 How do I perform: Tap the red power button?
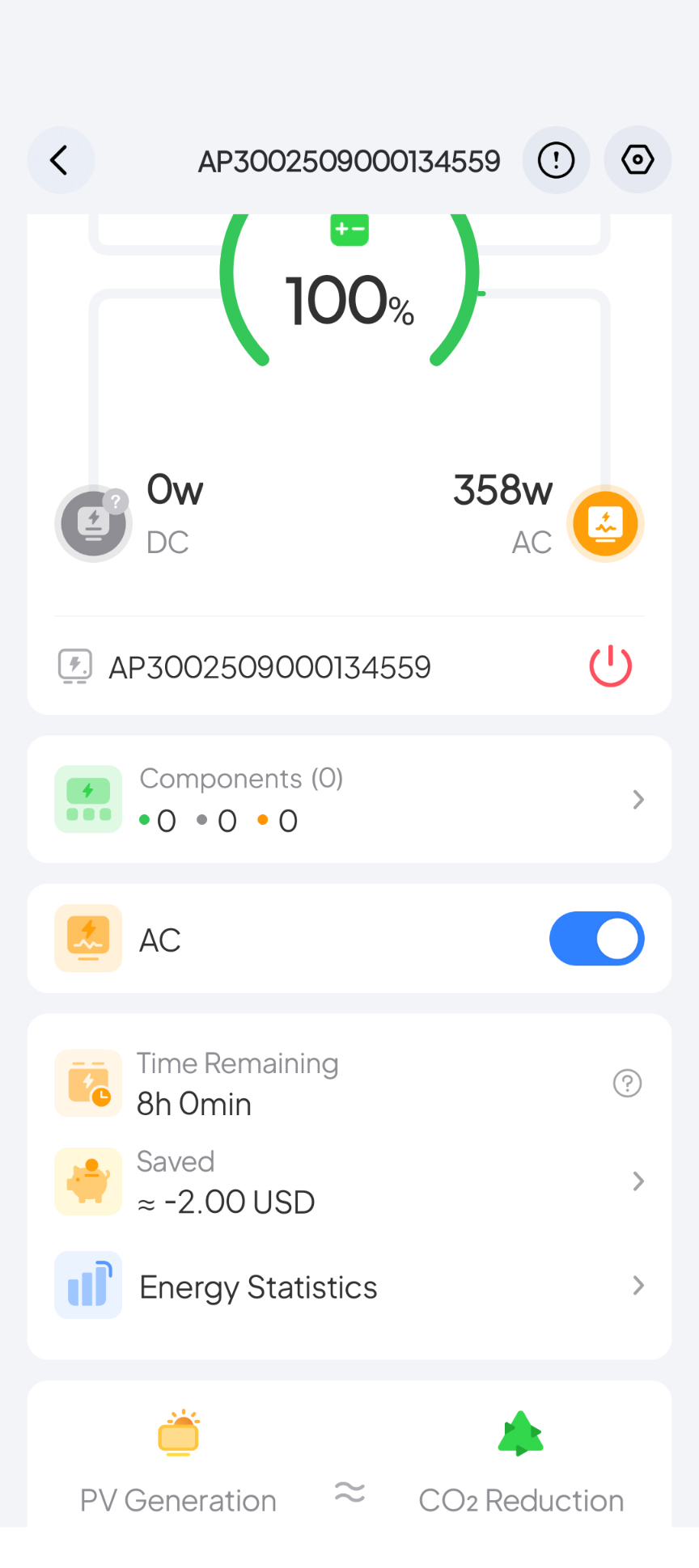(610, 666)
